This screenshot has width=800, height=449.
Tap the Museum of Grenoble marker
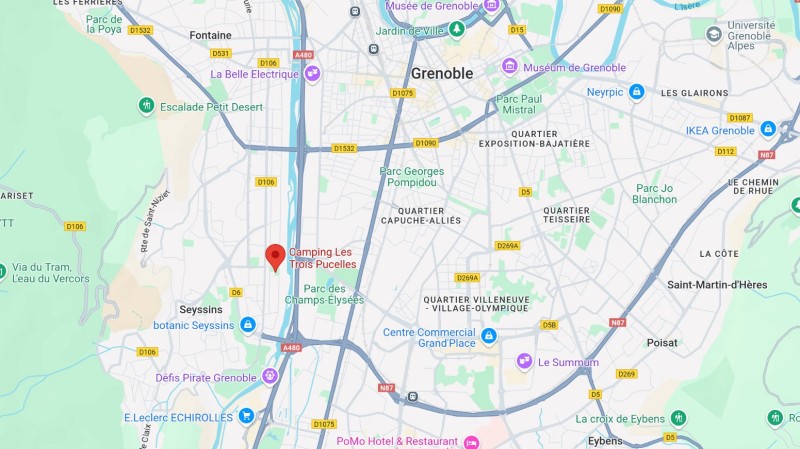[510, 67]
